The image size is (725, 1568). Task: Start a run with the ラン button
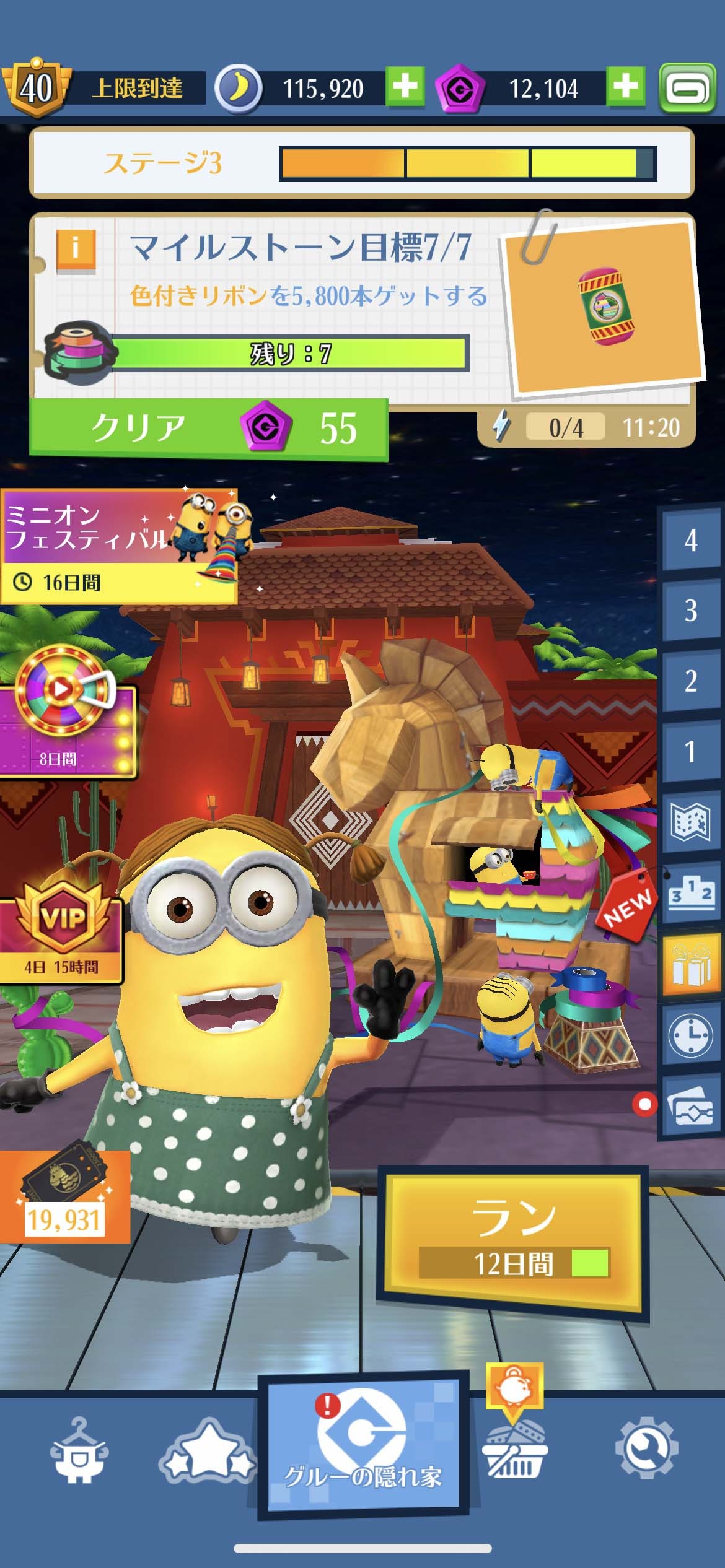tap(514, 1241)
